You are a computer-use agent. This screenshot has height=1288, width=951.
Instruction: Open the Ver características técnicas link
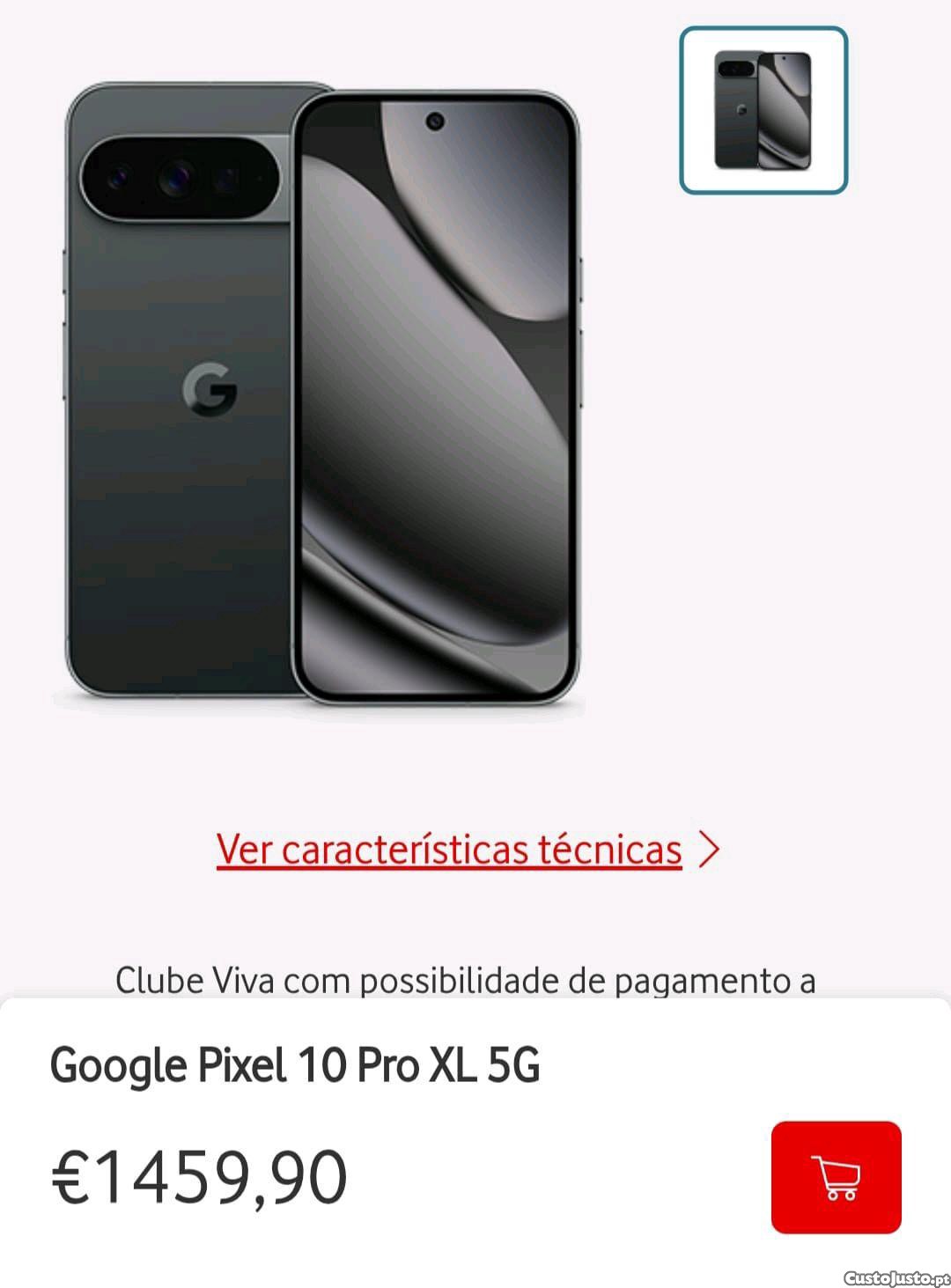click(450, 850)
